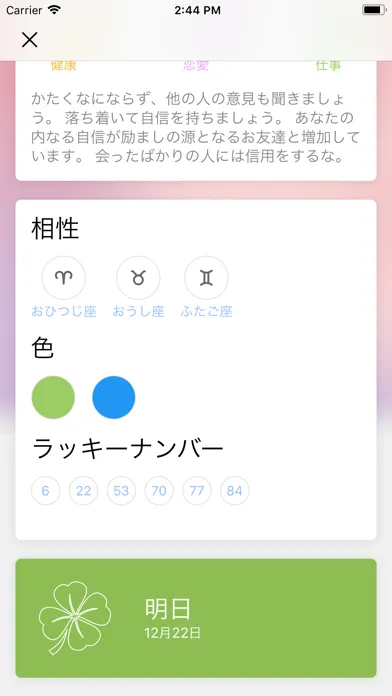This screenshot has width=392, height=696.
Task: Open tomorrow's 明日 12月22日 horoscope card
Action: 196,618
